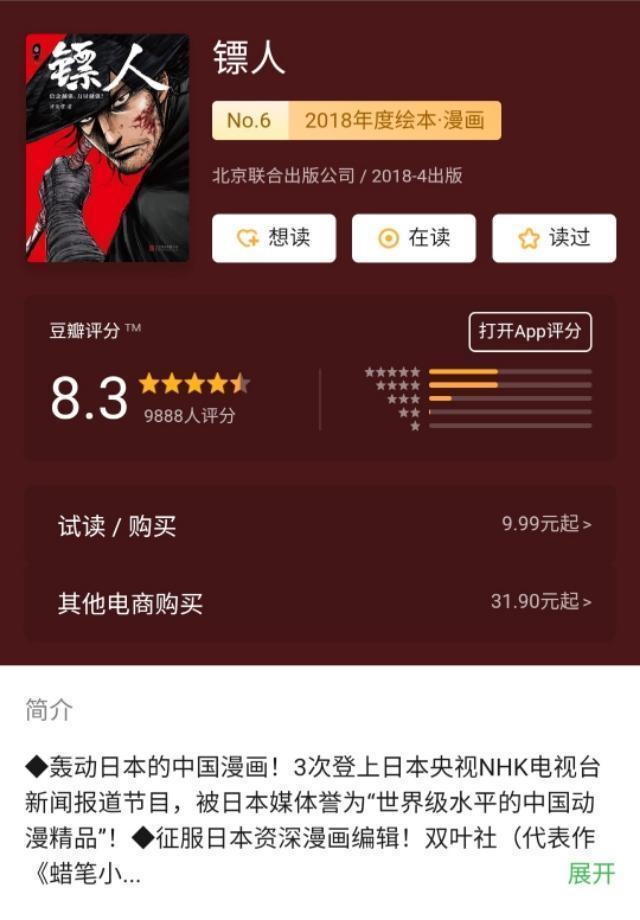Tap 打开App评分 to rate in app
Screen dimensions: 640x920
(x=530, y=332)
